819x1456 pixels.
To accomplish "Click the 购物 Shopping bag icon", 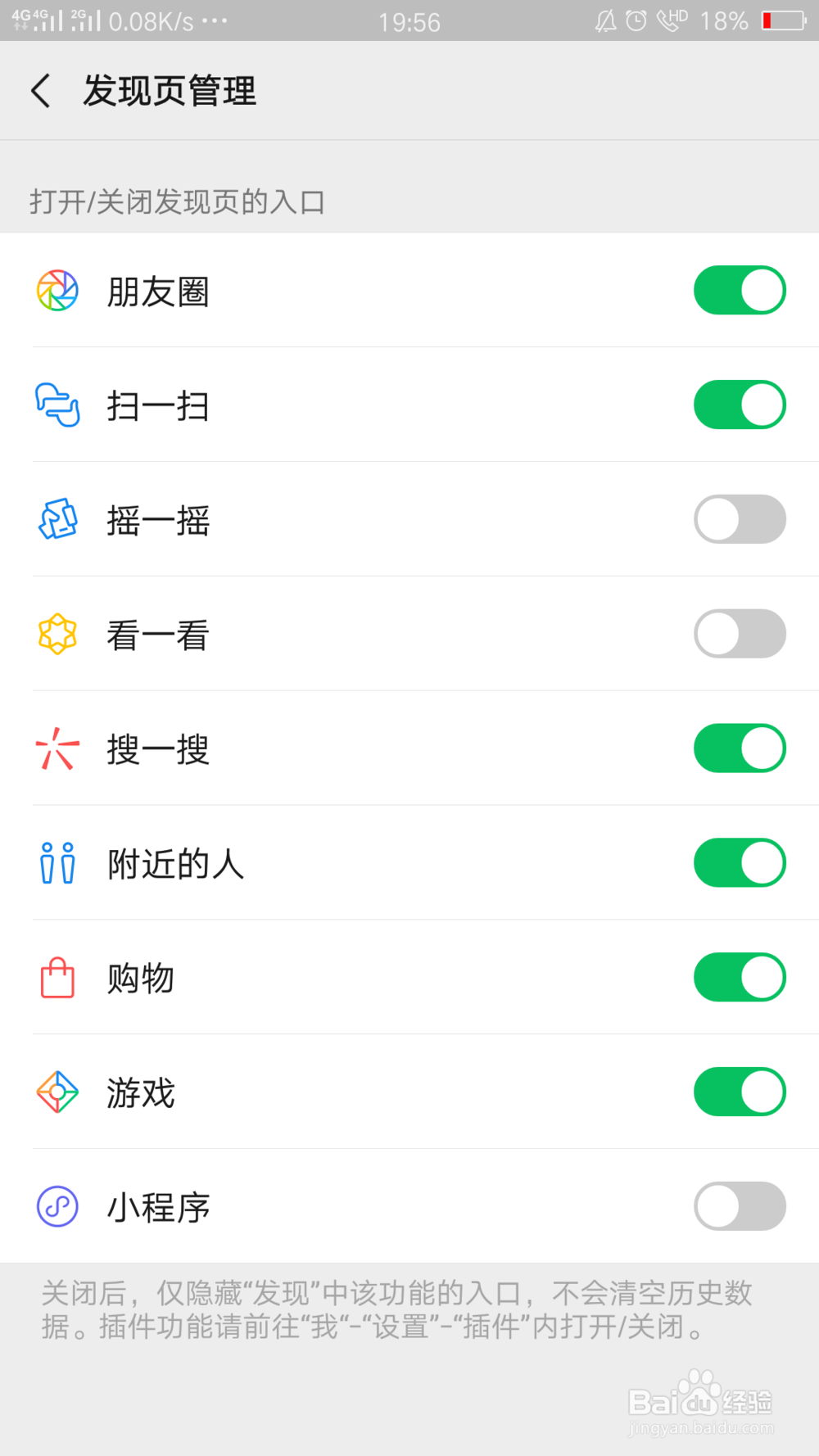I will click(x=56, y=977).
